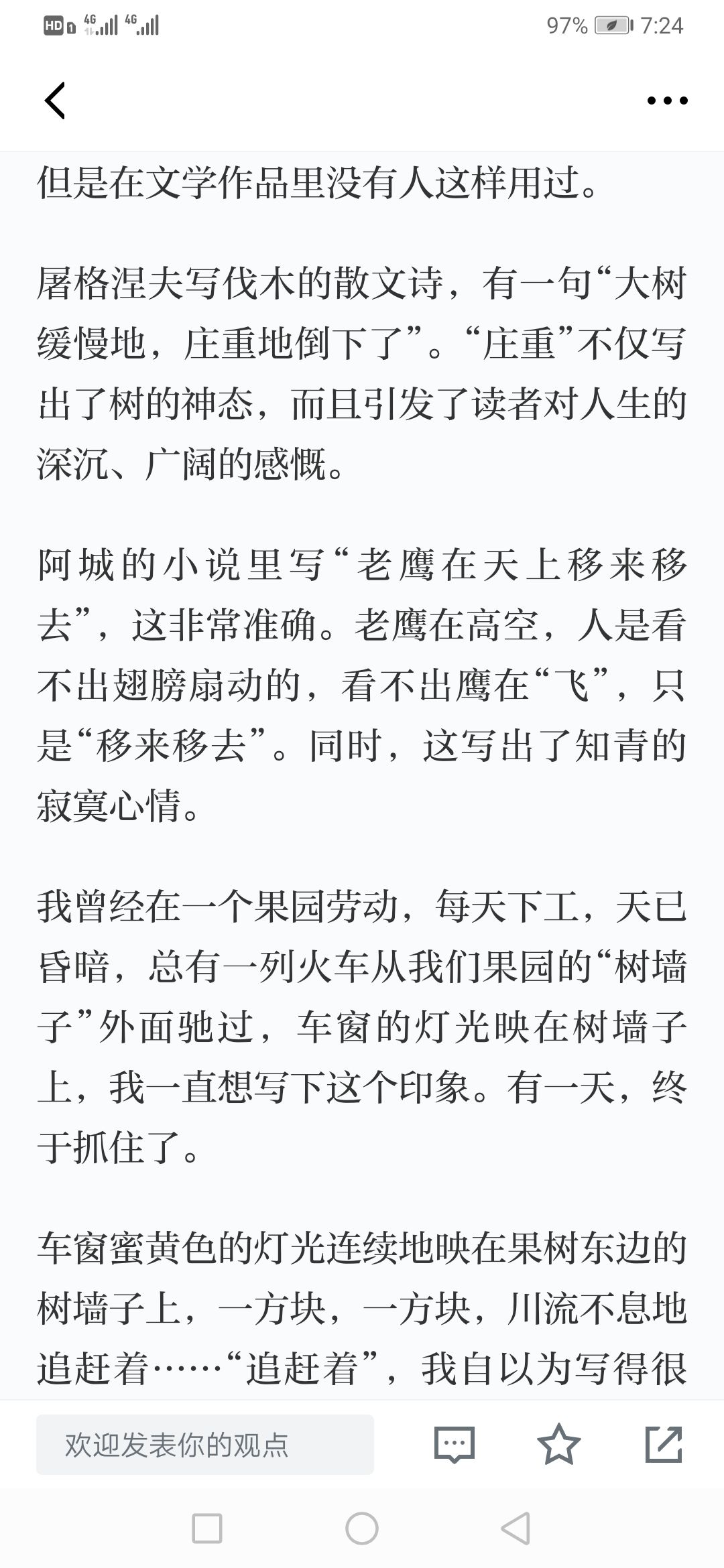Tap the system home button
Screen dimensions: 724x1568
(362, 1529)
